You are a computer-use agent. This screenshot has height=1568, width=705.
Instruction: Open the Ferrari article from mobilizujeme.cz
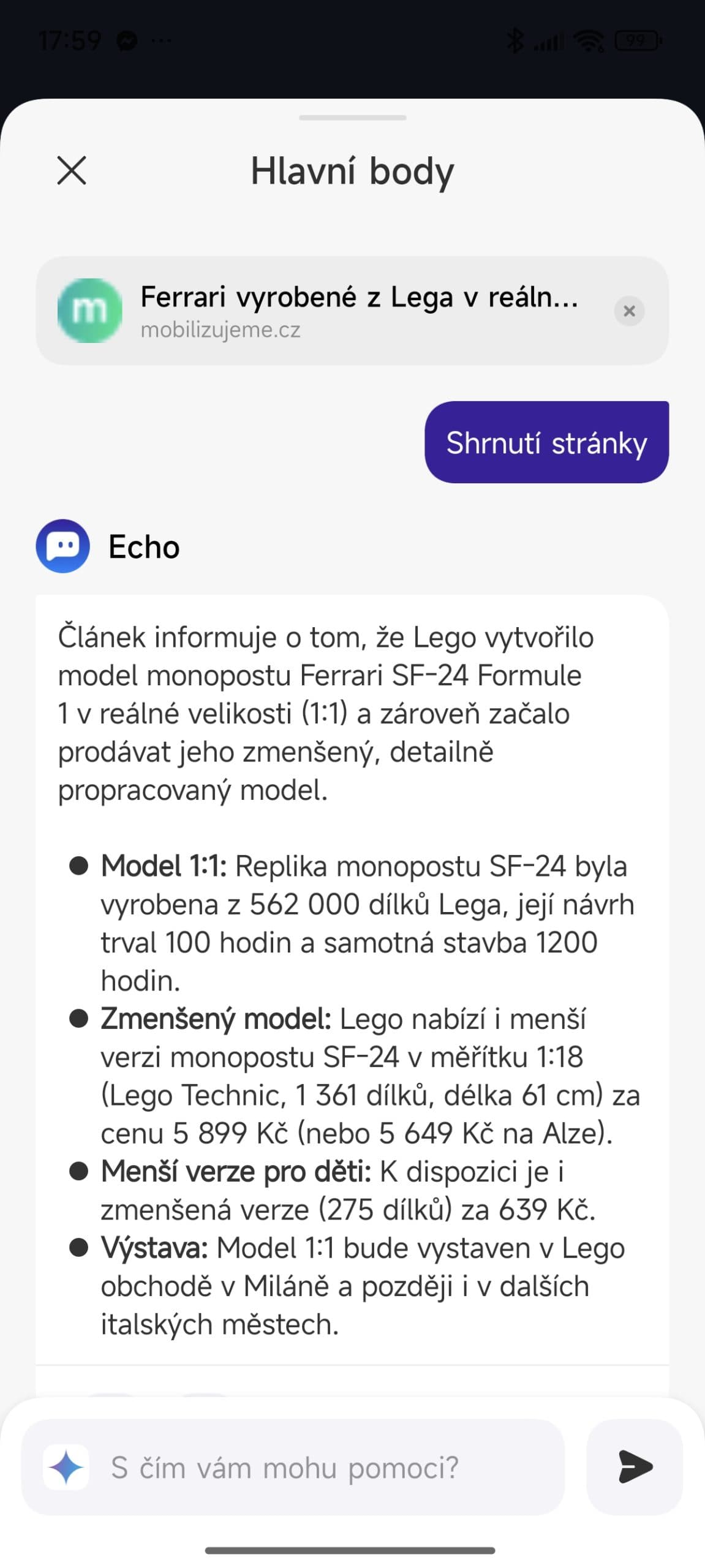[x=360, y=310]
